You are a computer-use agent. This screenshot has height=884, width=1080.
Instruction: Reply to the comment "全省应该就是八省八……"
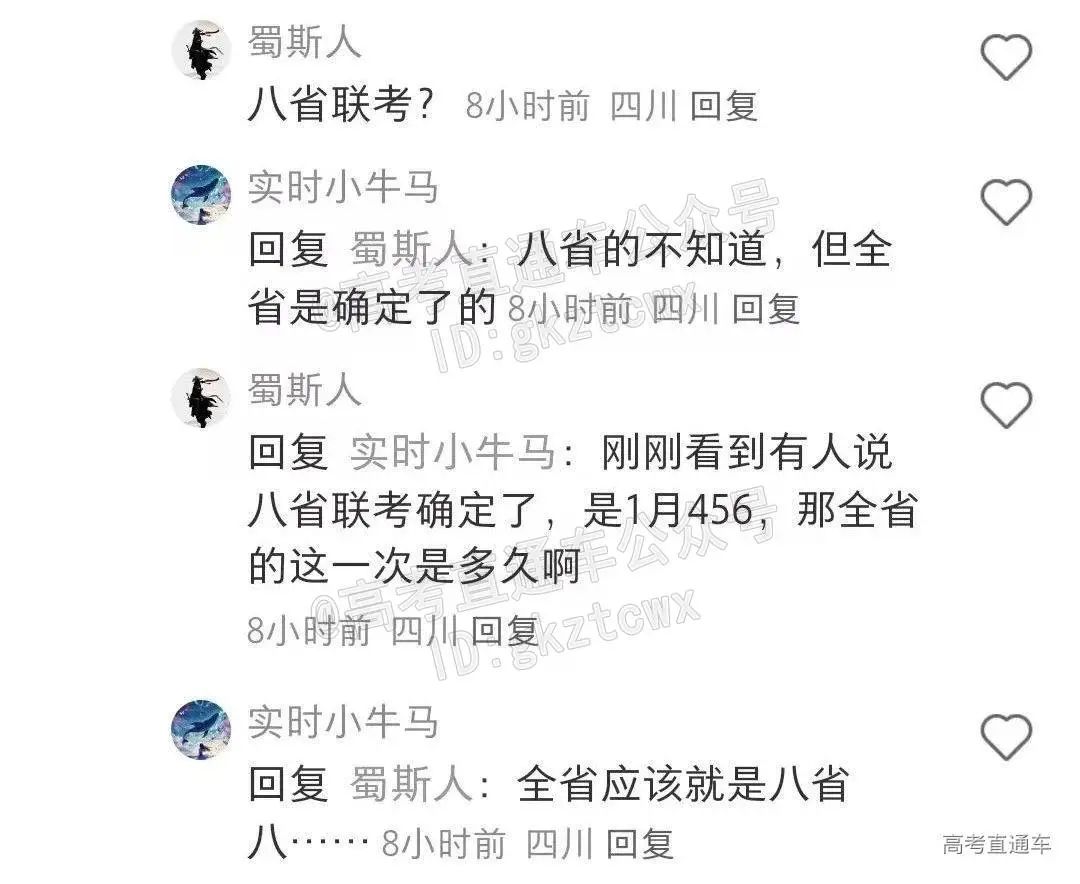pyautogui.click(x=640, y=845)
